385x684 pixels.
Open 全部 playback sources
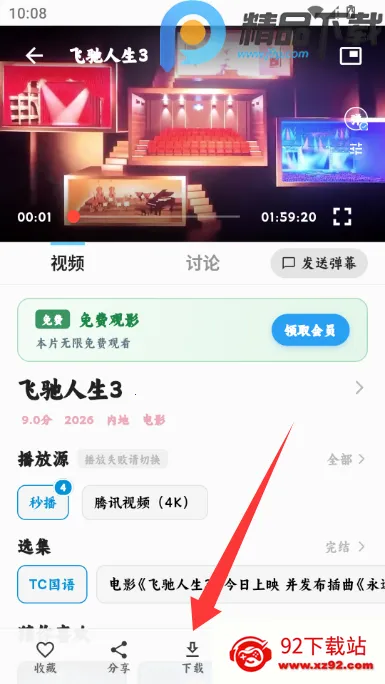point(346,459)
